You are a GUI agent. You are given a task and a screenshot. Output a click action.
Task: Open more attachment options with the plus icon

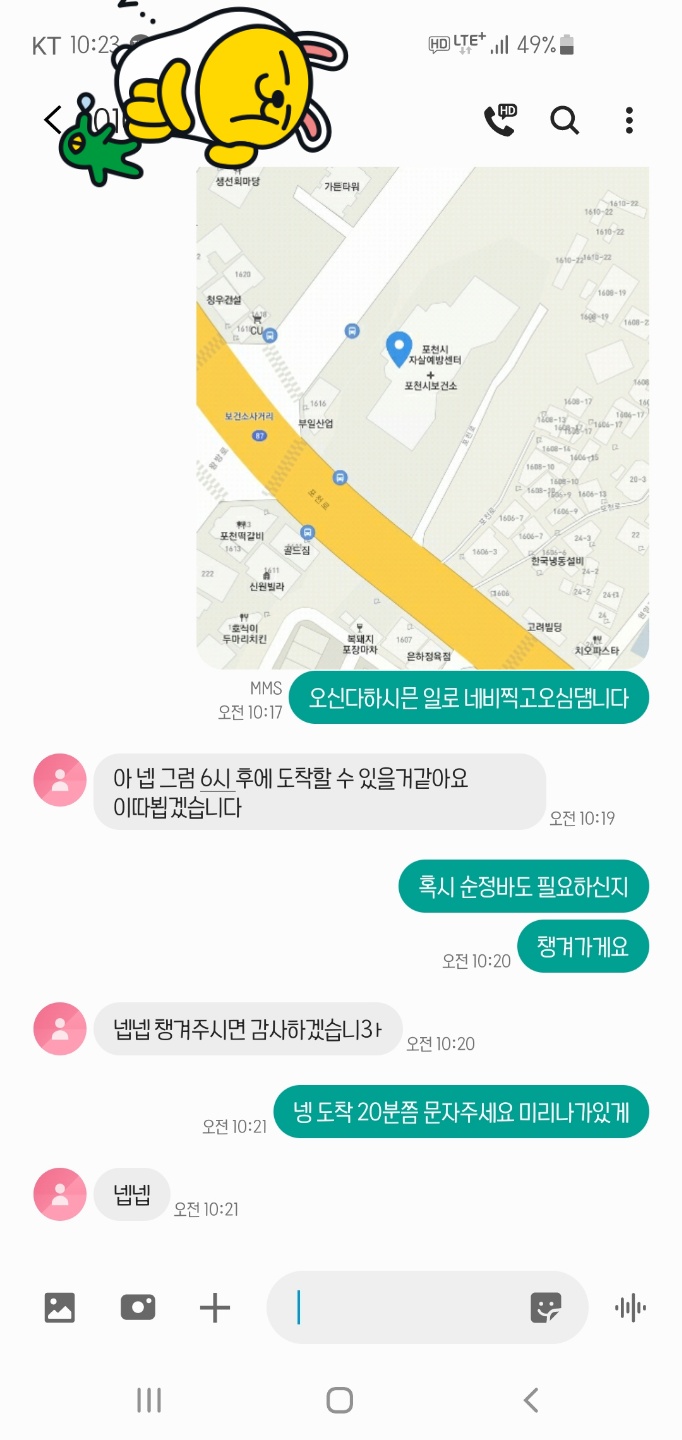(215, 1307)
